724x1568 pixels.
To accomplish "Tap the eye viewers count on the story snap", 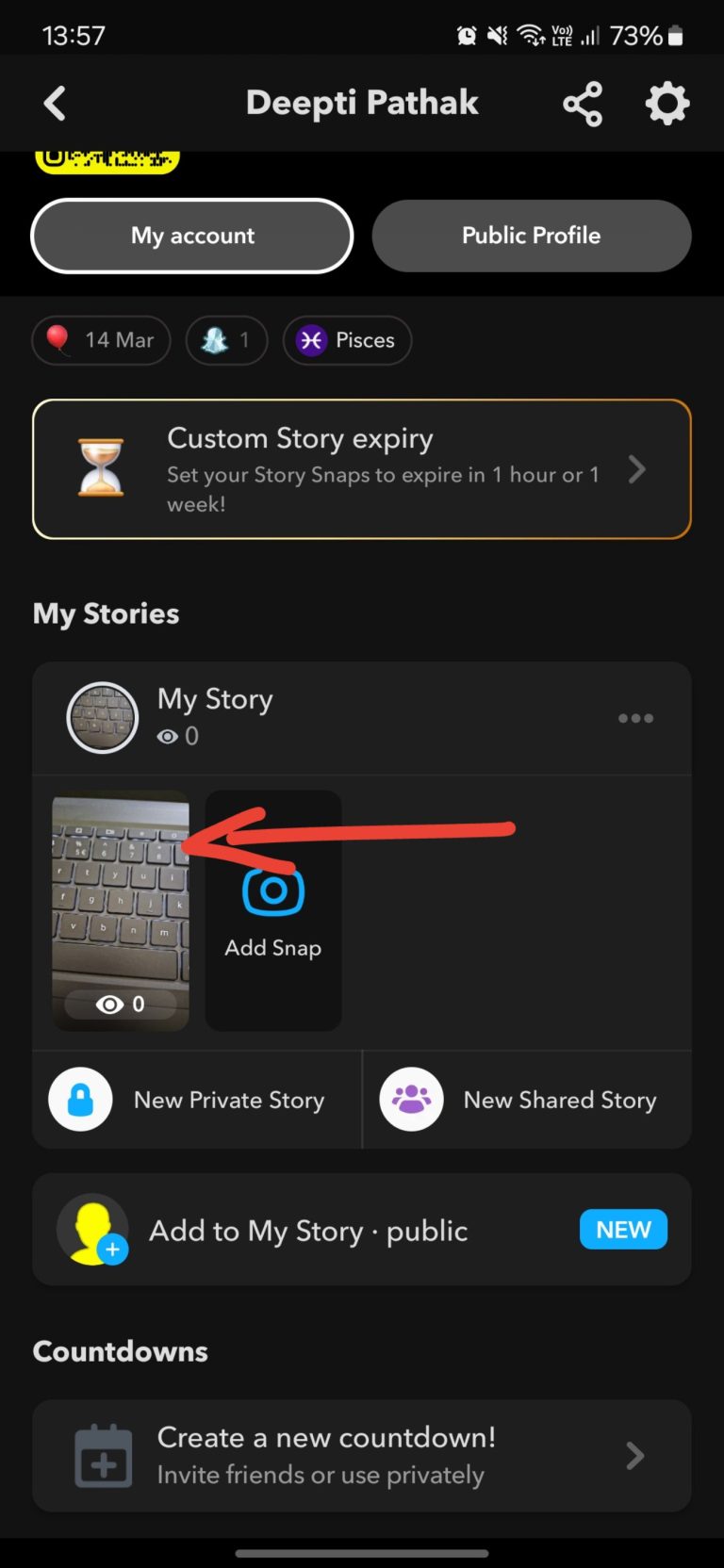I will [120, 1004].
